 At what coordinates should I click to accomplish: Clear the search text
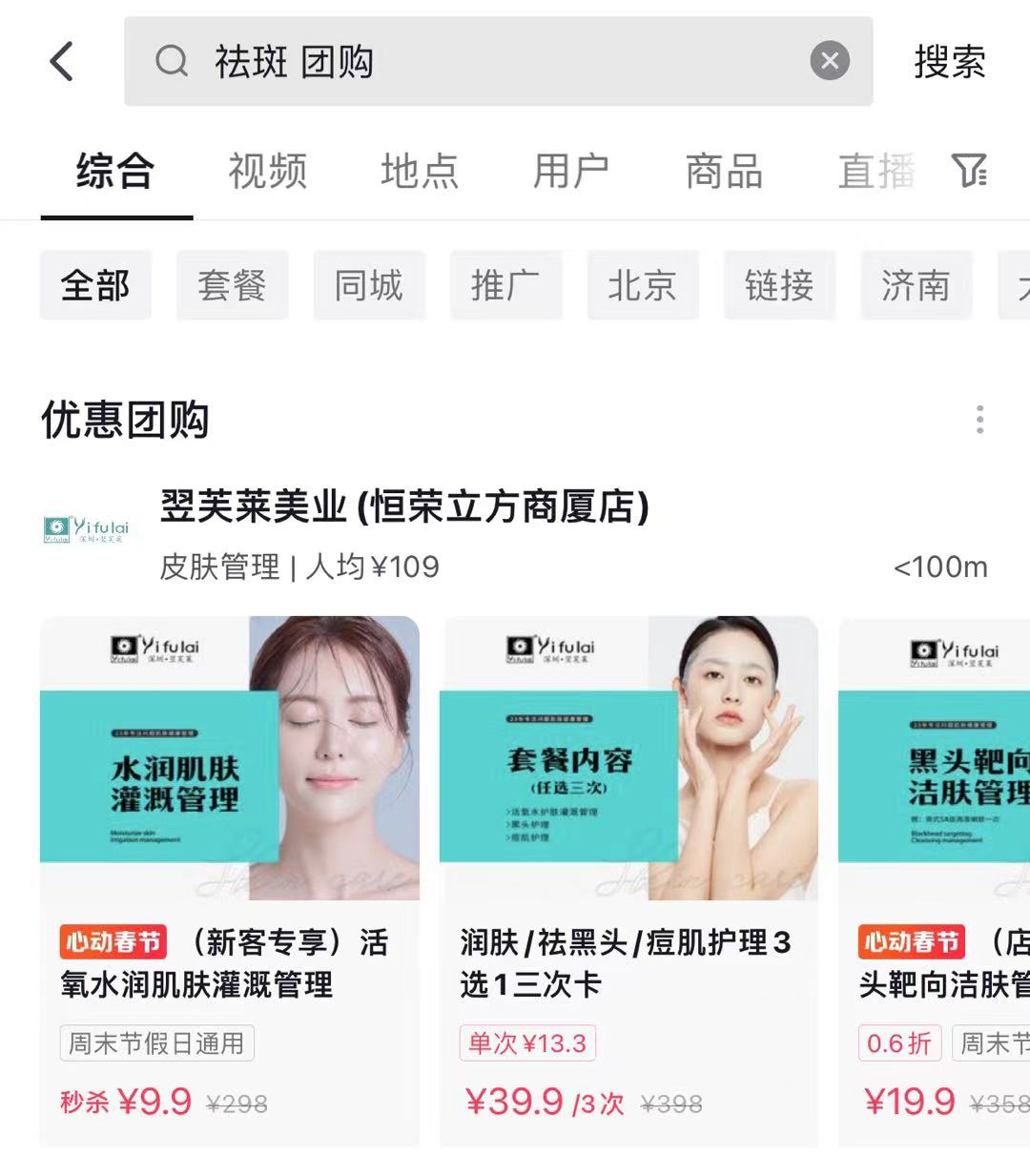tap(830, 62)
